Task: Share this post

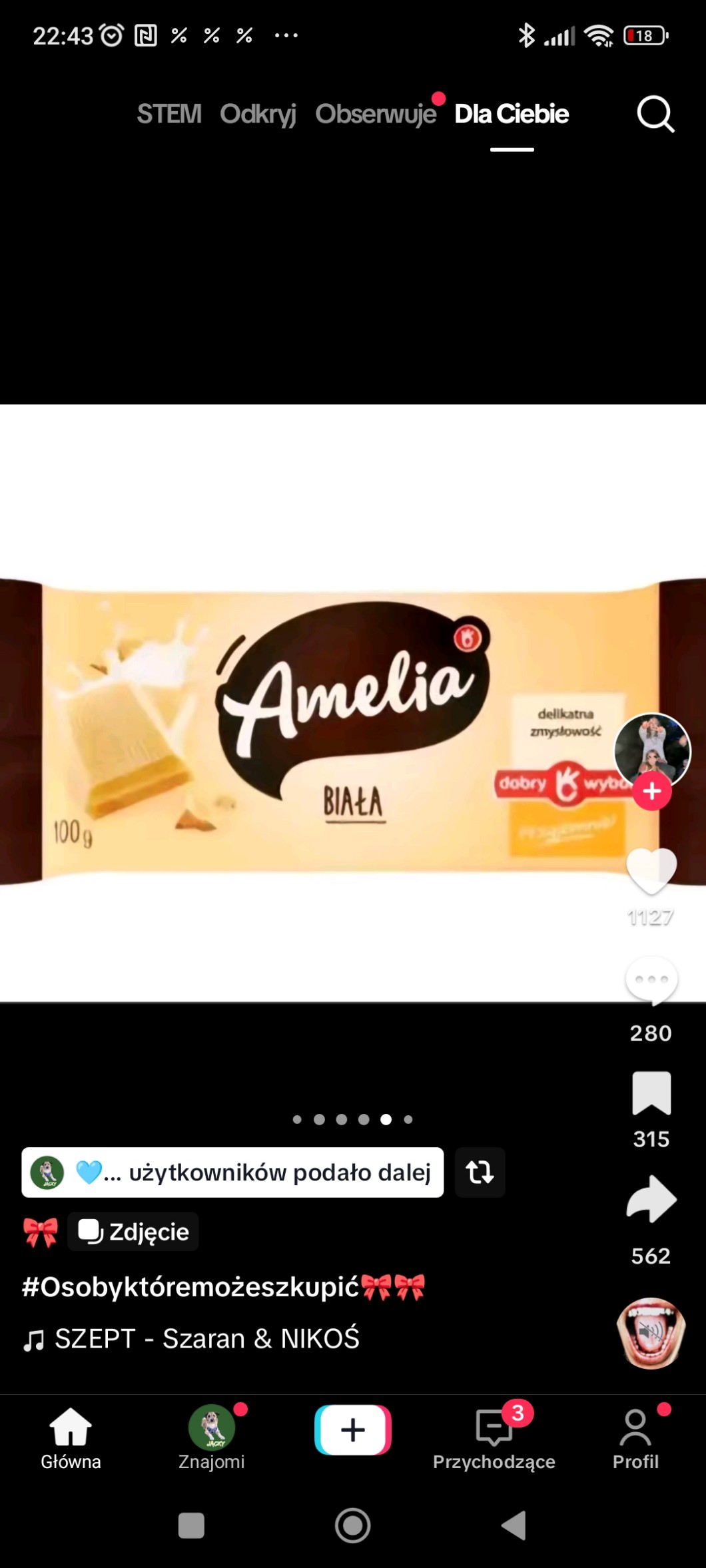Action: click(651, 1199)
